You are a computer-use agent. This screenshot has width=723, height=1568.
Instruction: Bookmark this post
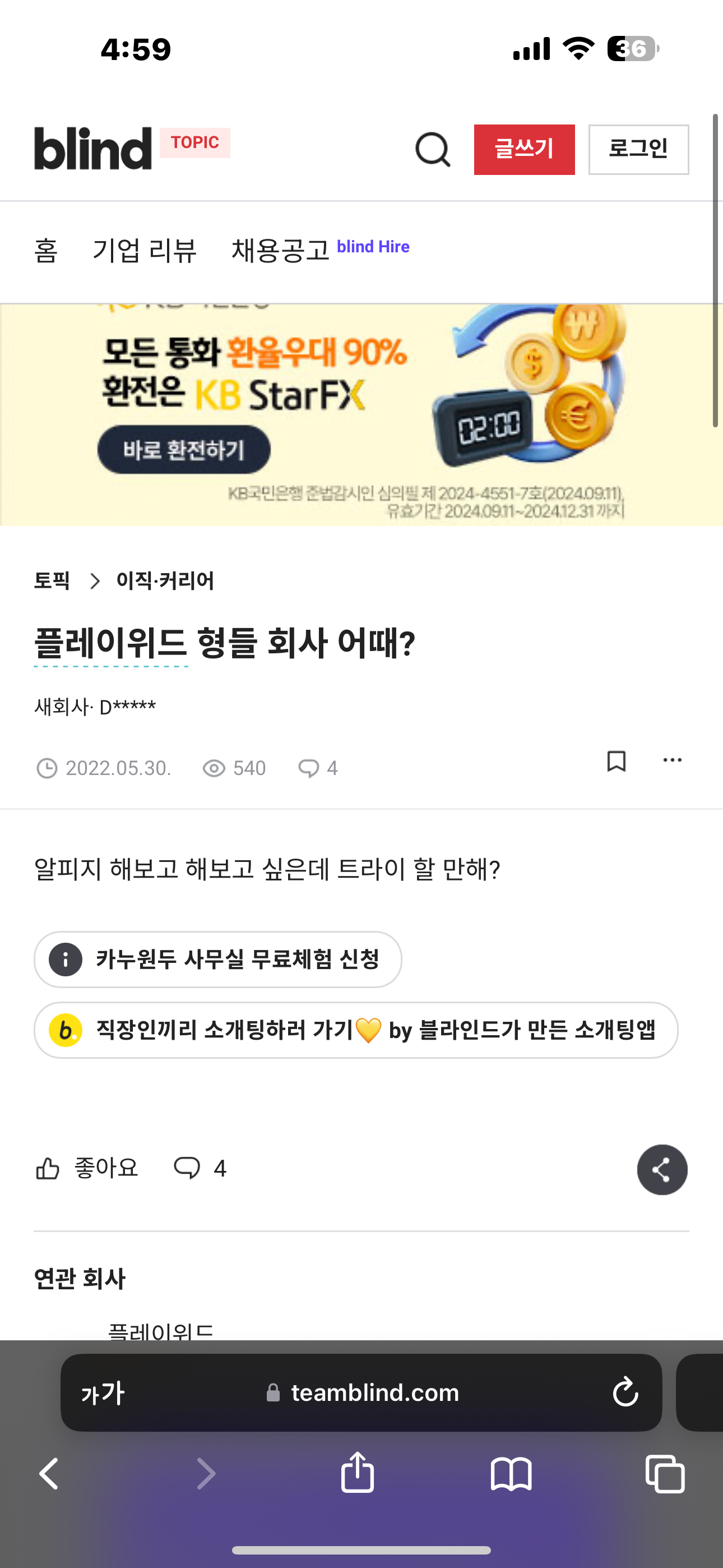[x=616, y=761]
